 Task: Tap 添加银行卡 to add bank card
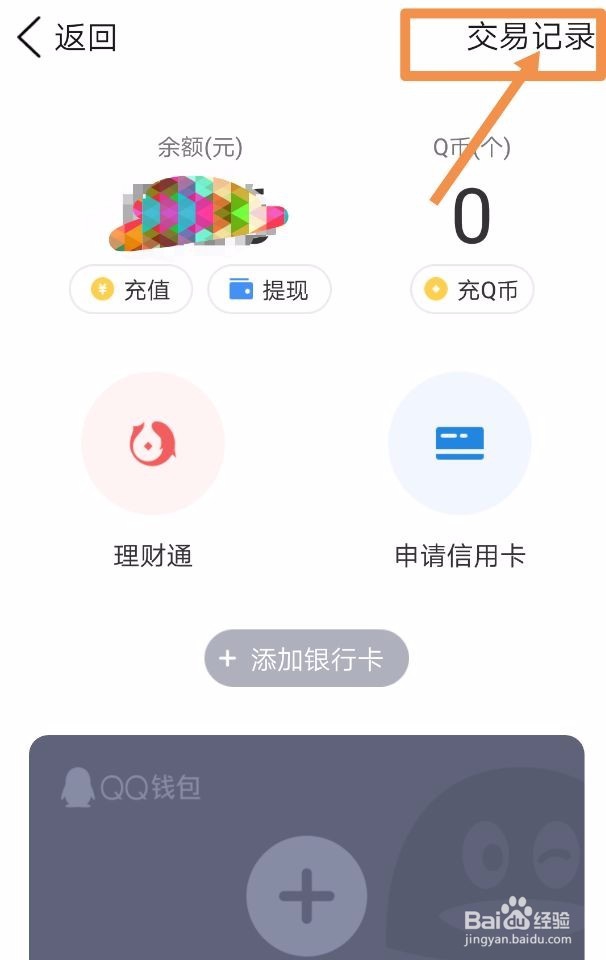point(306,659)
